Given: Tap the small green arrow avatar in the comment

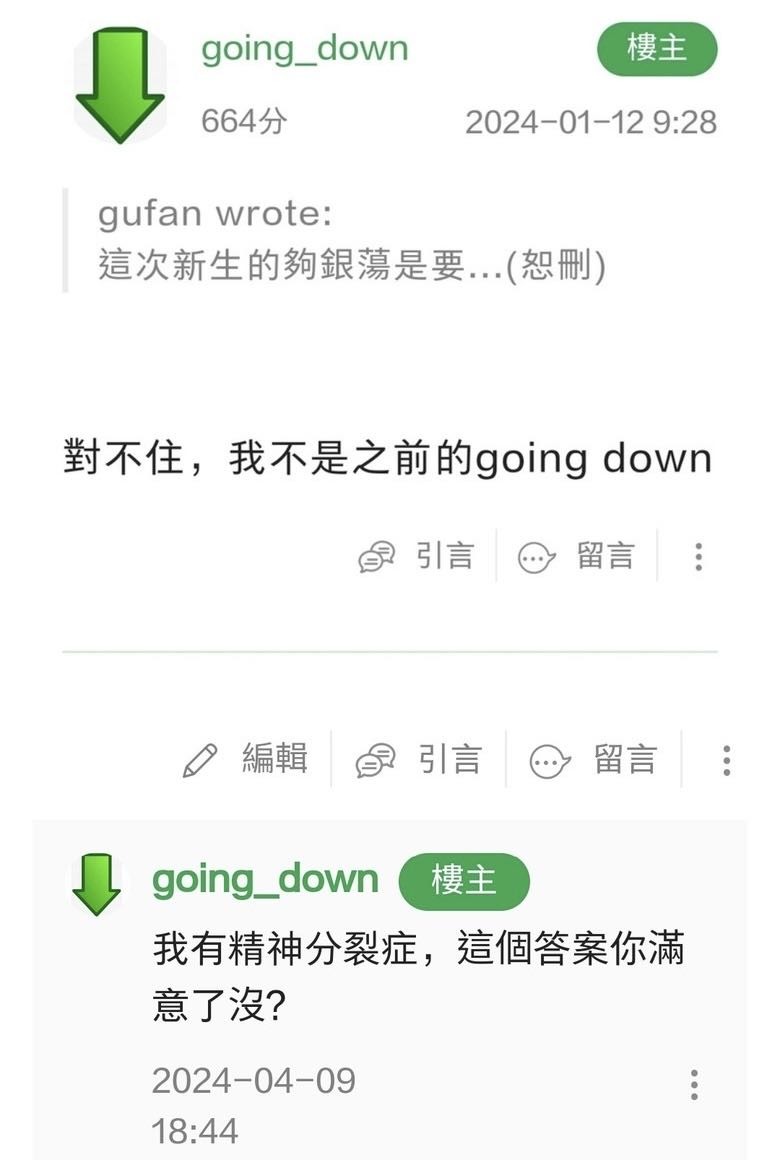Looking at the screenshot, I should (96, 884).
